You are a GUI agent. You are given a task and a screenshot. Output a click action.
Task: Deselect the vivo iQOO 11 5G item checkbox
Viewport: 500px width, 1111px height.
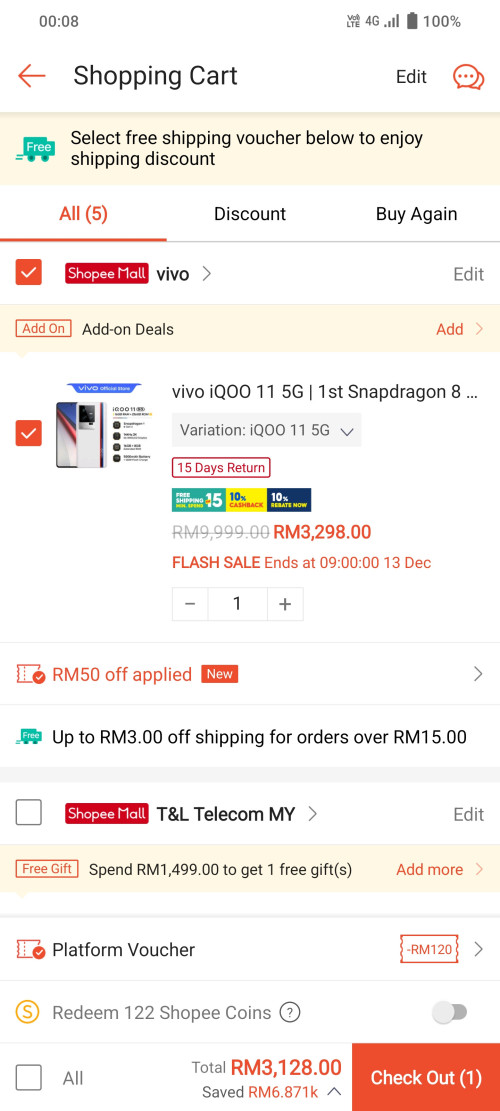[x=29, y=433]
